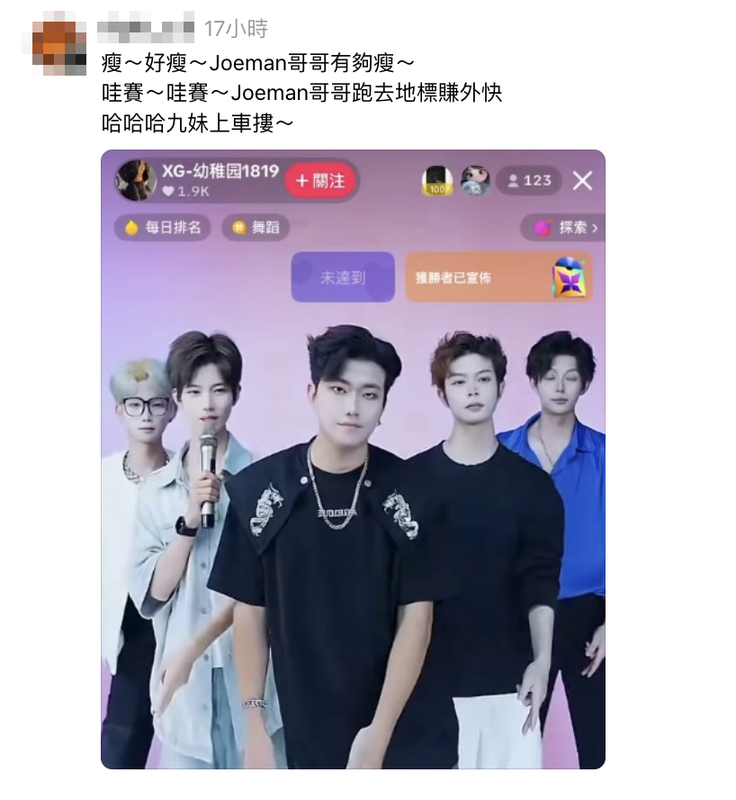Viewport: 736px width, 800px height.
Task: Open the attached livestream screenshot image
Action: pyautogui.click(x=353, y=460)
